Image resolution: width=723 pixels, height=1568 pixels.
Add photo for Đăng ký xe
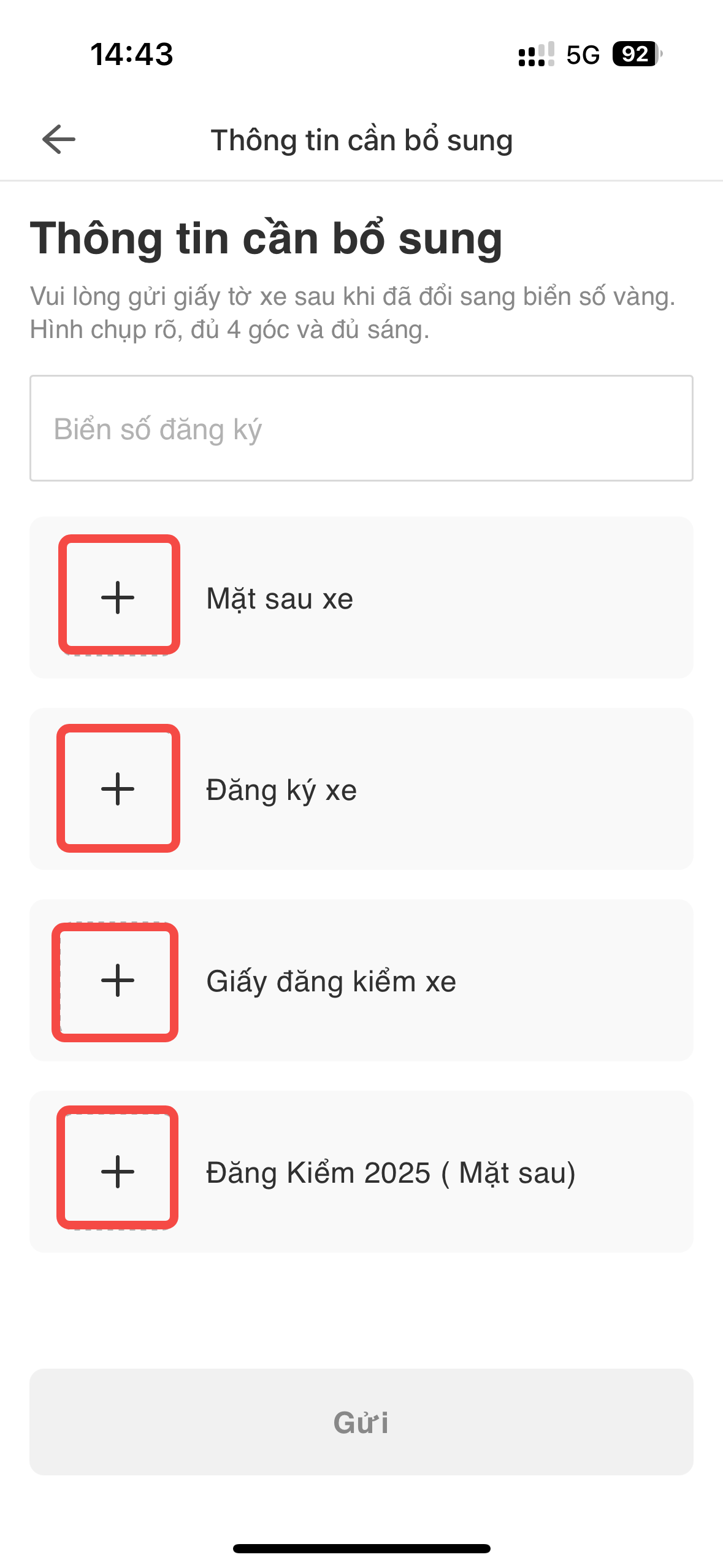click(x=118, y=788)
